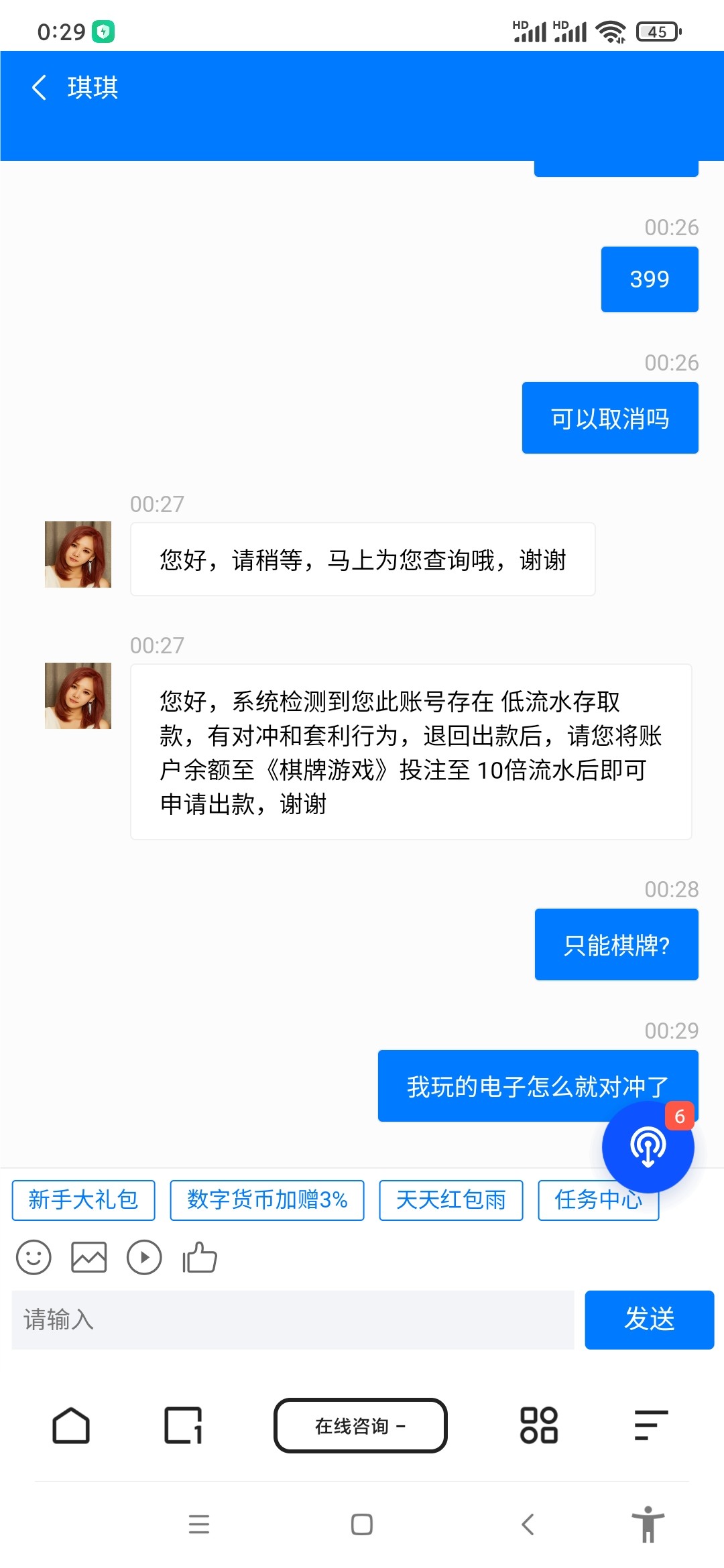Select the 数字货币加赠3% chip

267,1200
